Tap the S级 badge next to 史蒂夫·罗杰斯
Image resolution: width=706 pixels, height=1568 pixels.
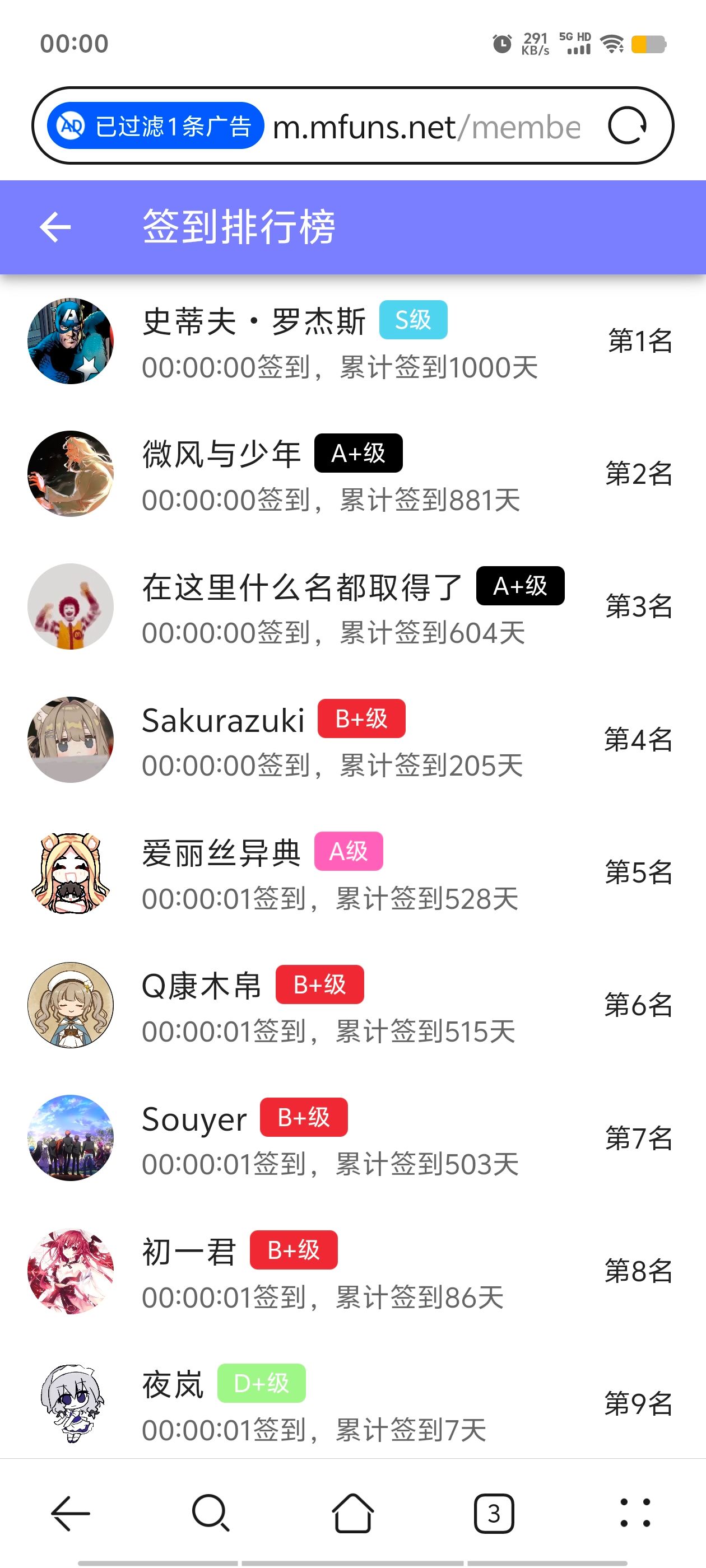pyautogui.click(x=412, y=319)
